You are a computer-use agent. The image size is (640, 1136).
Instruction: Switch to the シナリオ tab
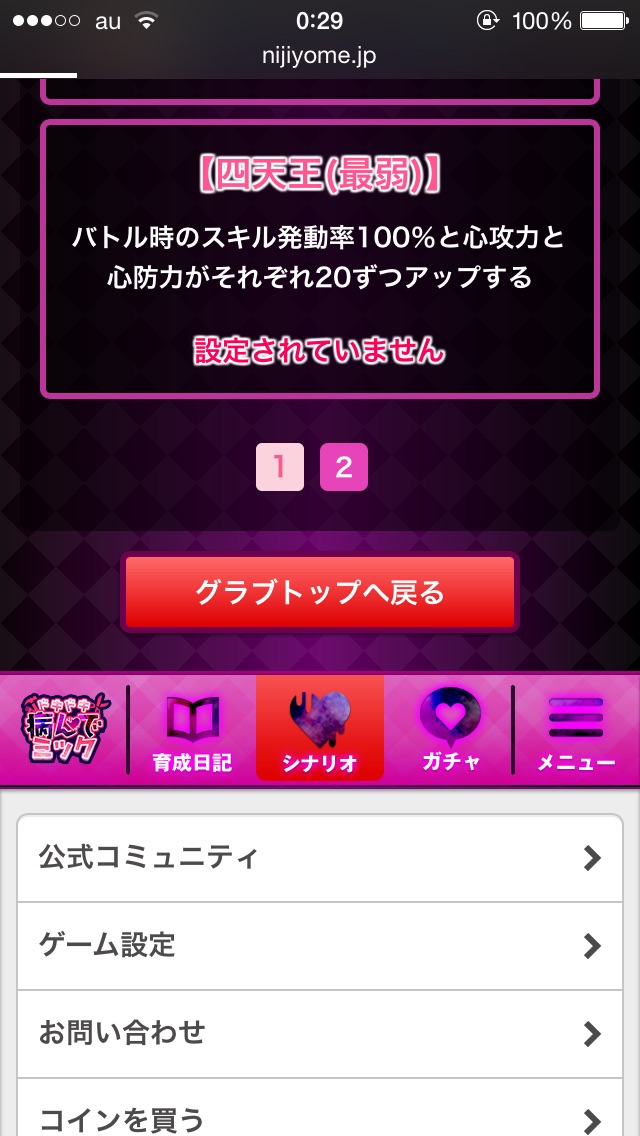320,730
